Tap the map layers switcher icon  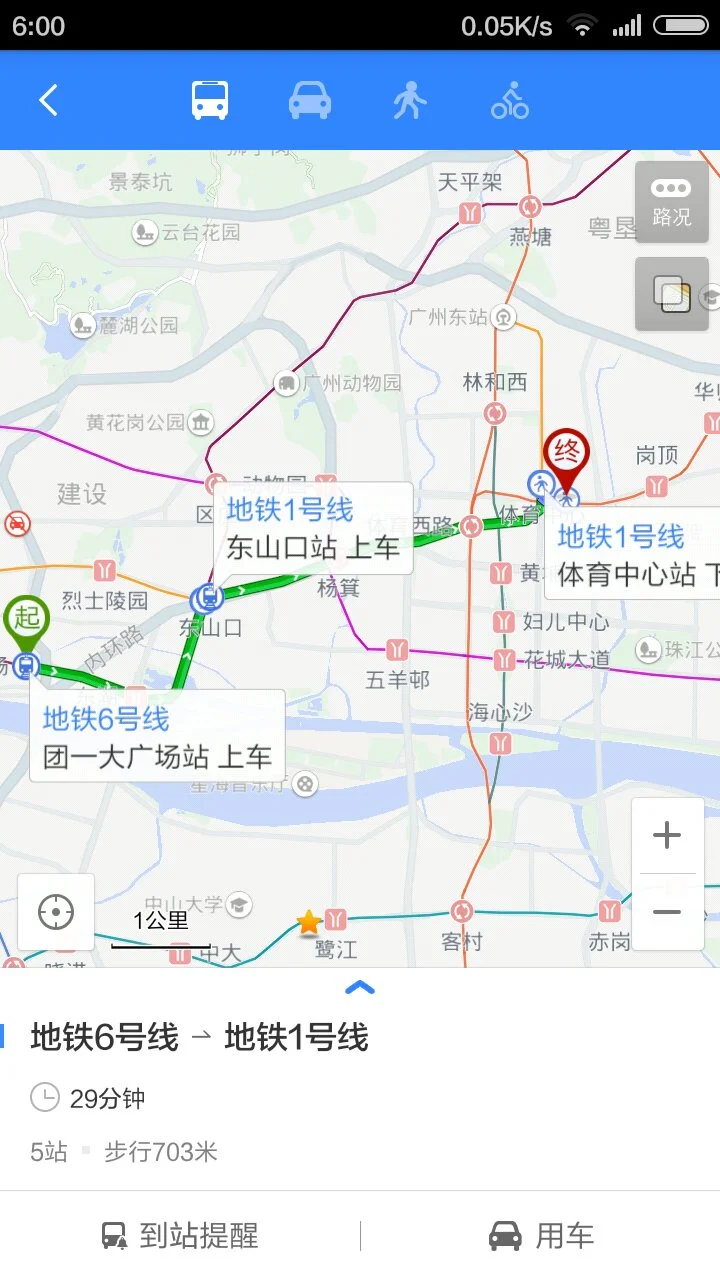point(670,295)
